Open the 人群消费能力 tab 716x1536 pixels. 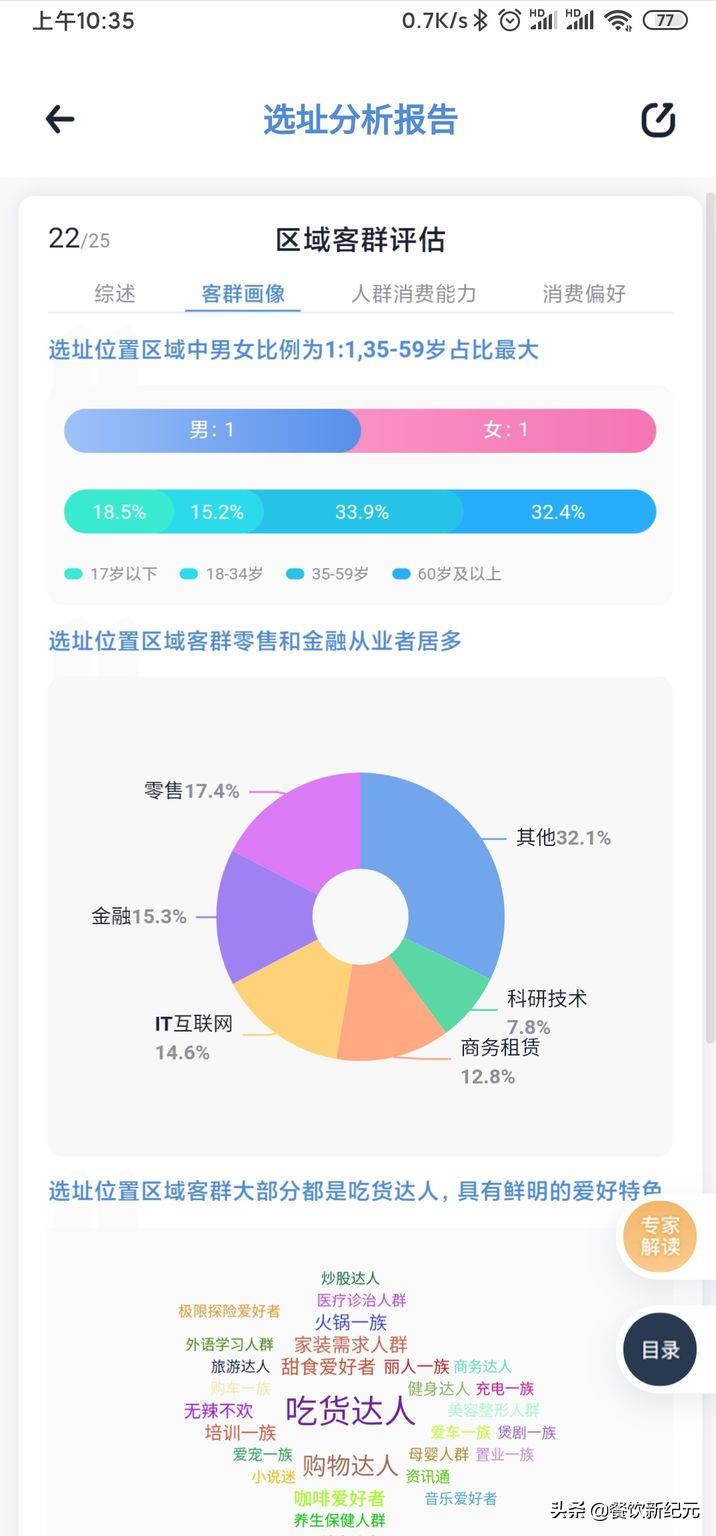413,294
